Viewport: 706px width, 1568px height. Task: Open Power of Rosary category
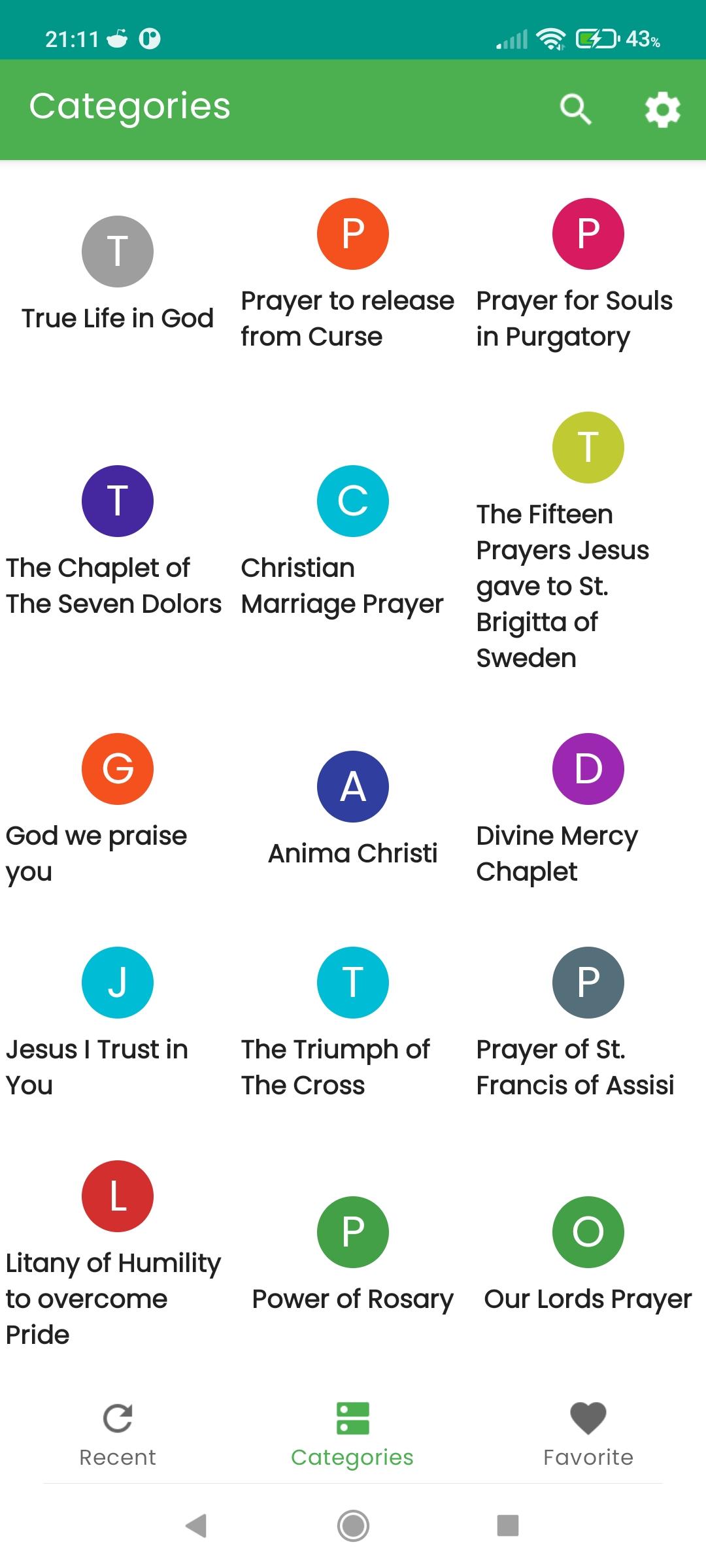point(353,1254)
